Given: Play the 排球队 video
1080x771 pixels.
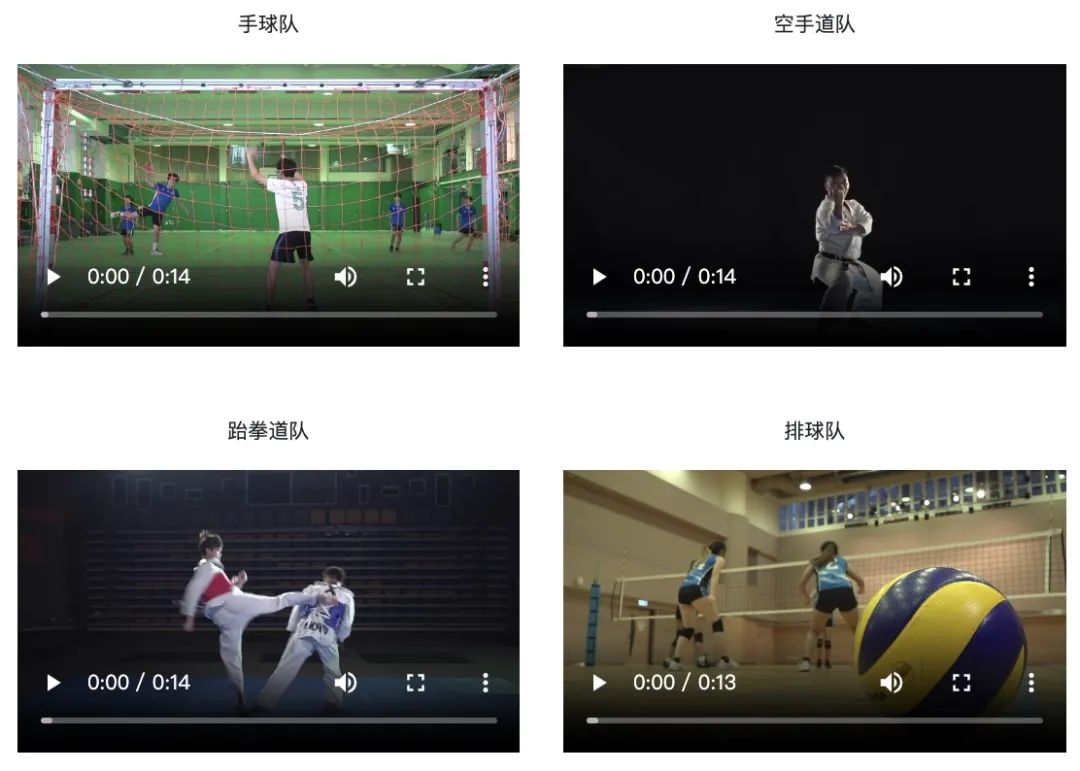Looking at the screenshot, I should pyautogui.click(x=600, y=683).
